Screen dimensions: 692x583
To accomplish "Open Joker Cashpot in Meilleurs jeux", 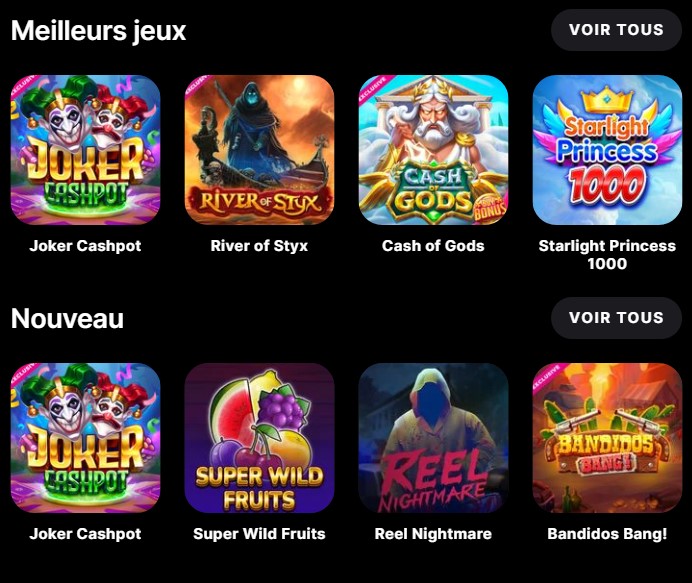I will [x=85, y=150].
